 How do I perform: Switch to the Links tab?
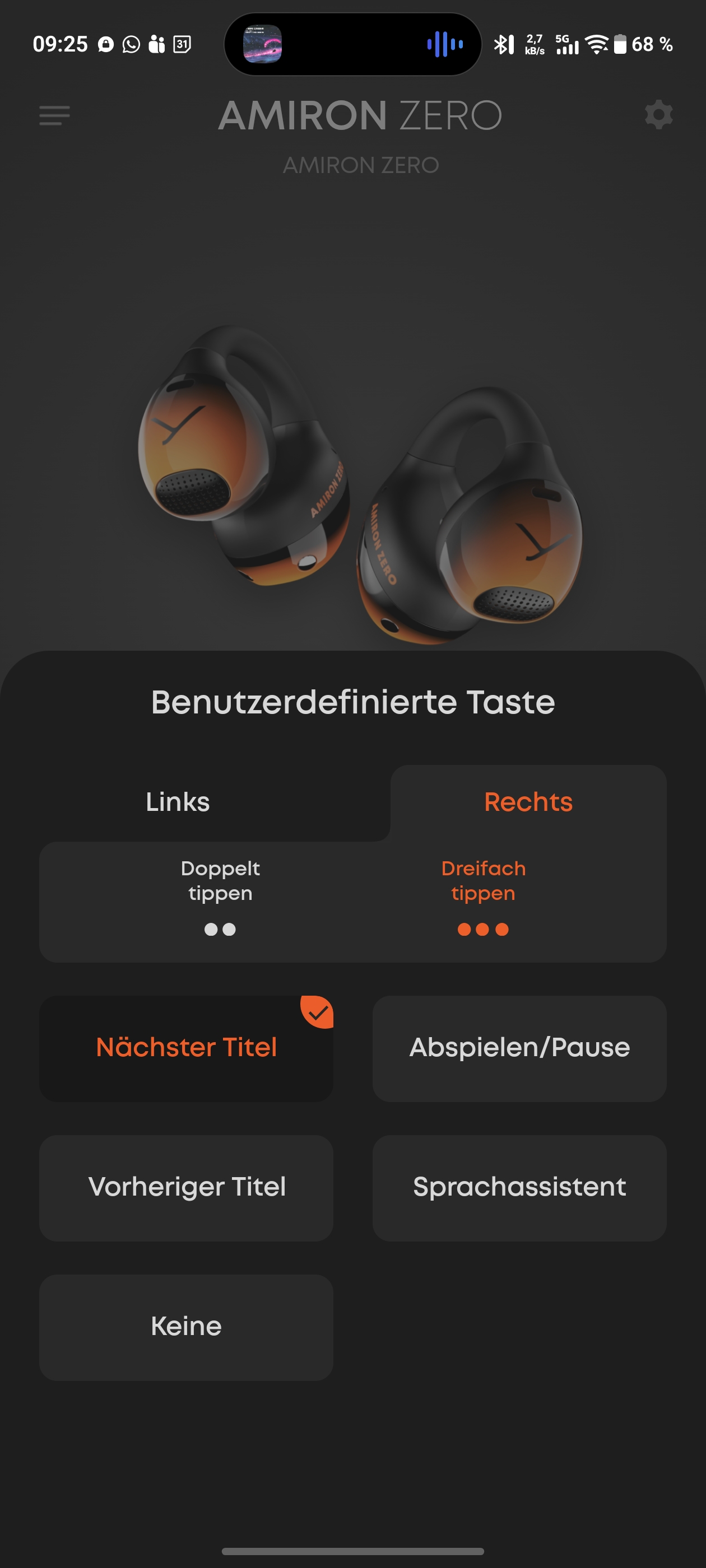point(178,802)
